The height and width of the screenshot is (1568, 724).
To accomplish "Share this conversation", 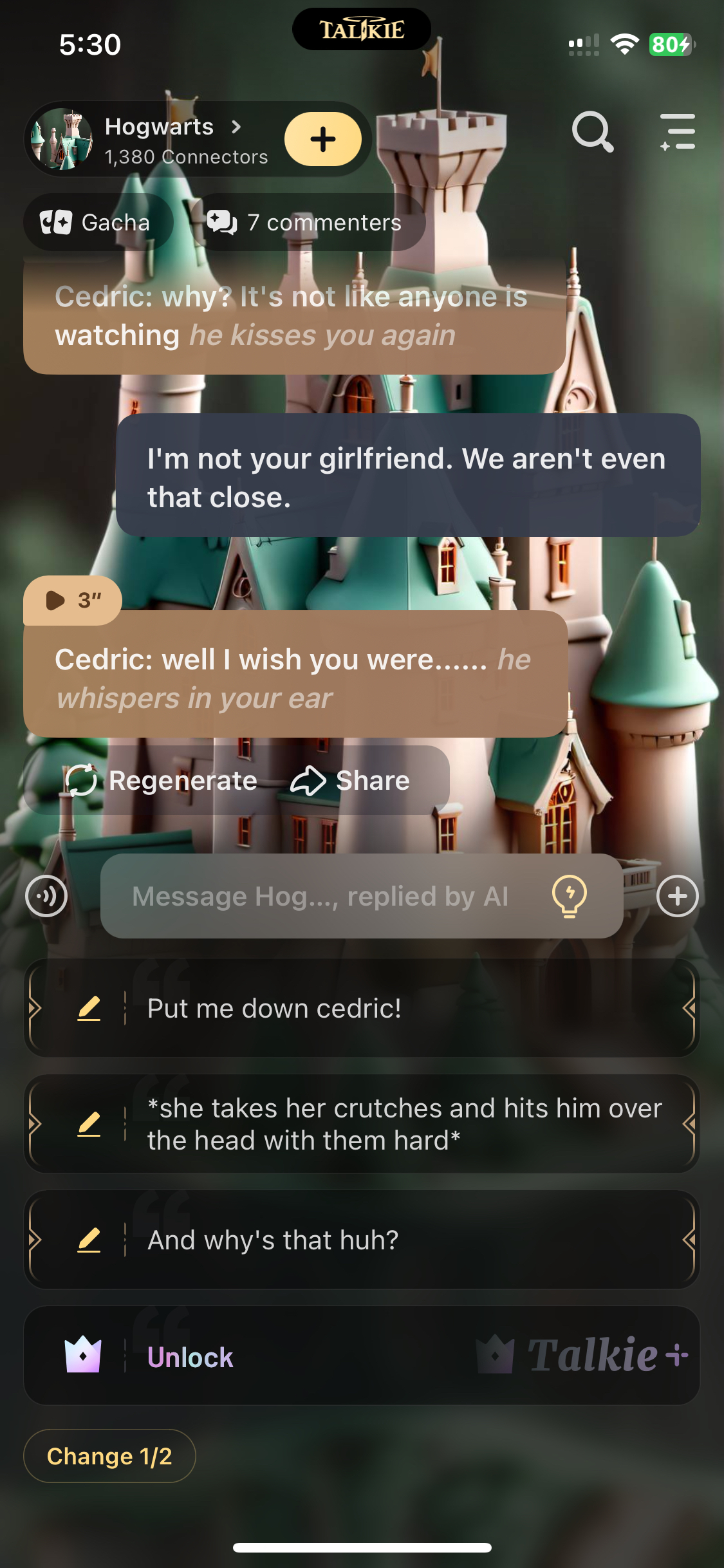I will (x=351, y=781).
